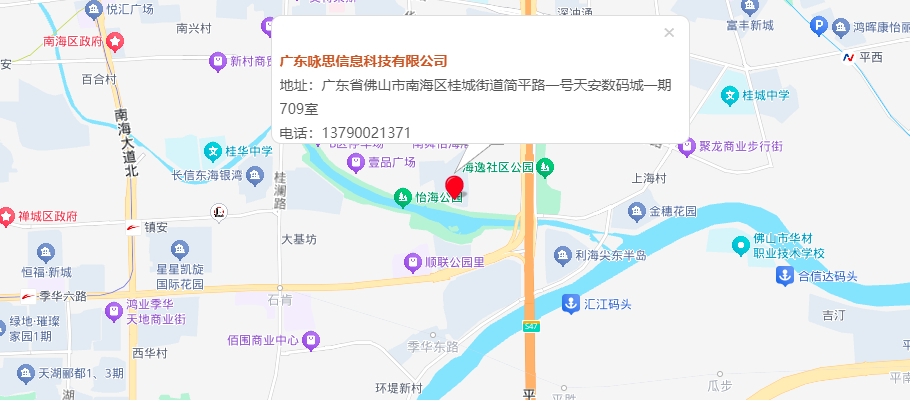The width and height of the screenshot is (910, 401).
Task: Close the company info popup
Action: (669, 32)
